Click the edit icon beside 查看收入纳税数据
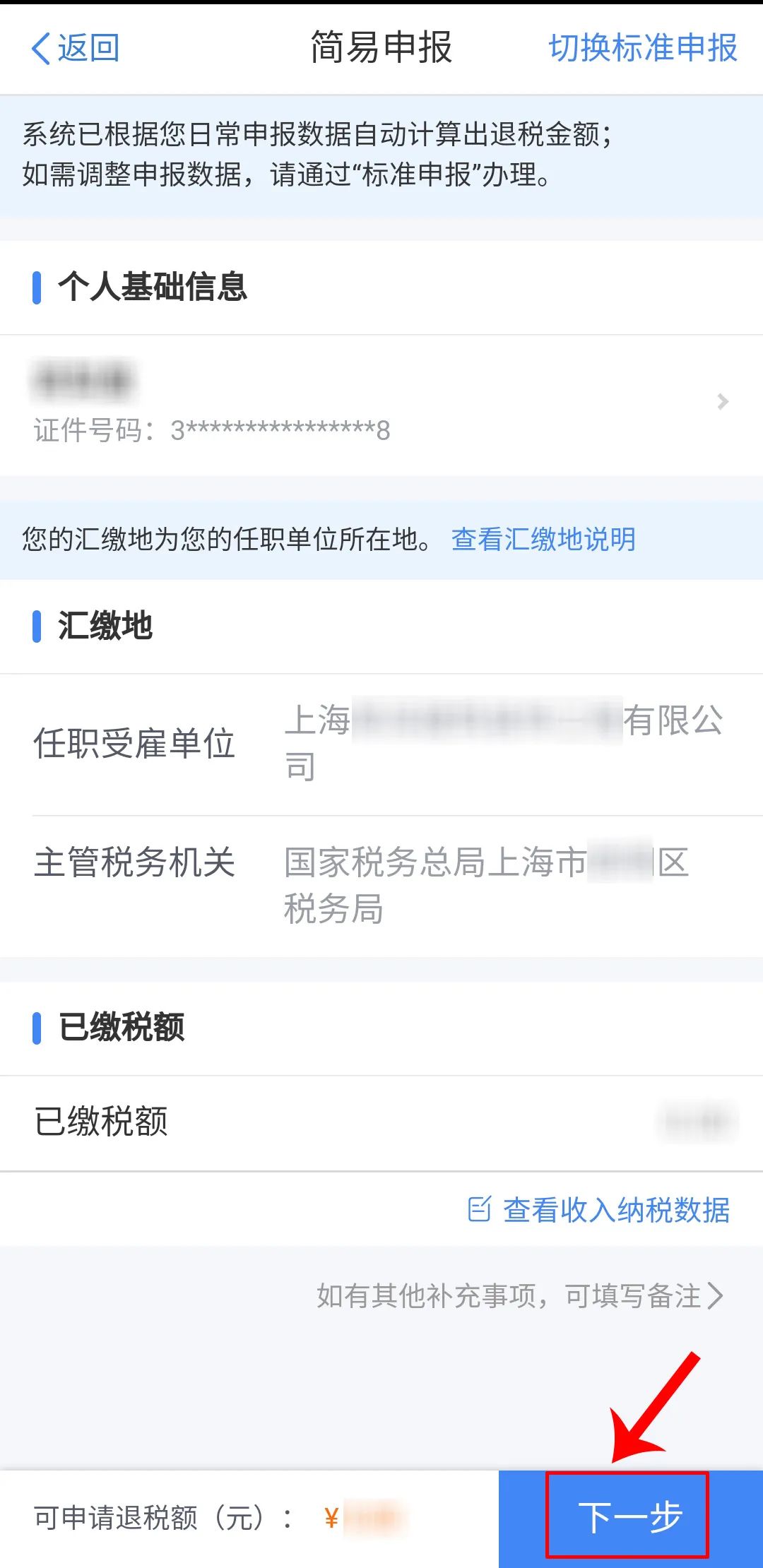 (x=480, y=1209)
